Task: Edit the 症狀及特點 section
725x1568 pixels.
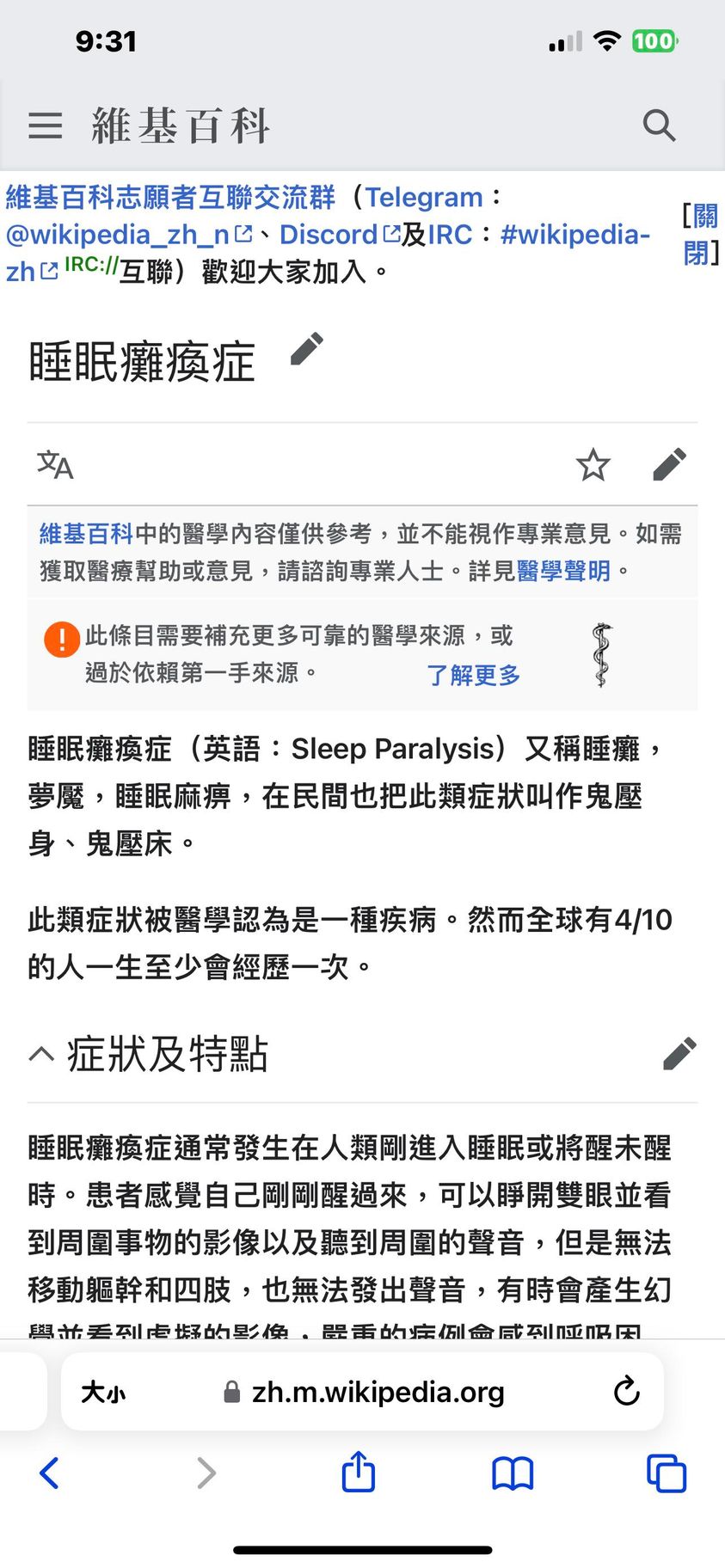Action: pos(679,1054)
